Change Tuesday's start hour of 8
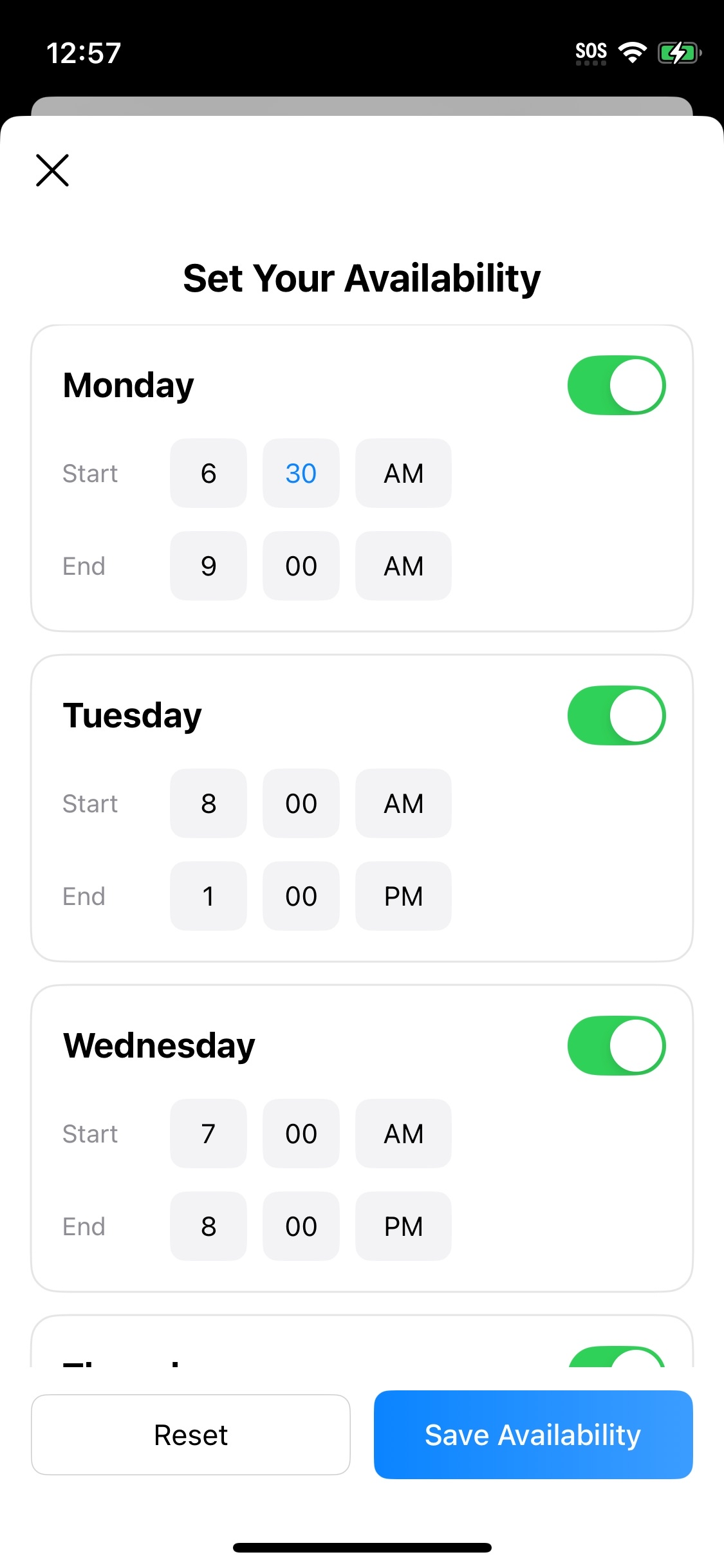 click(x=208, y=803)
